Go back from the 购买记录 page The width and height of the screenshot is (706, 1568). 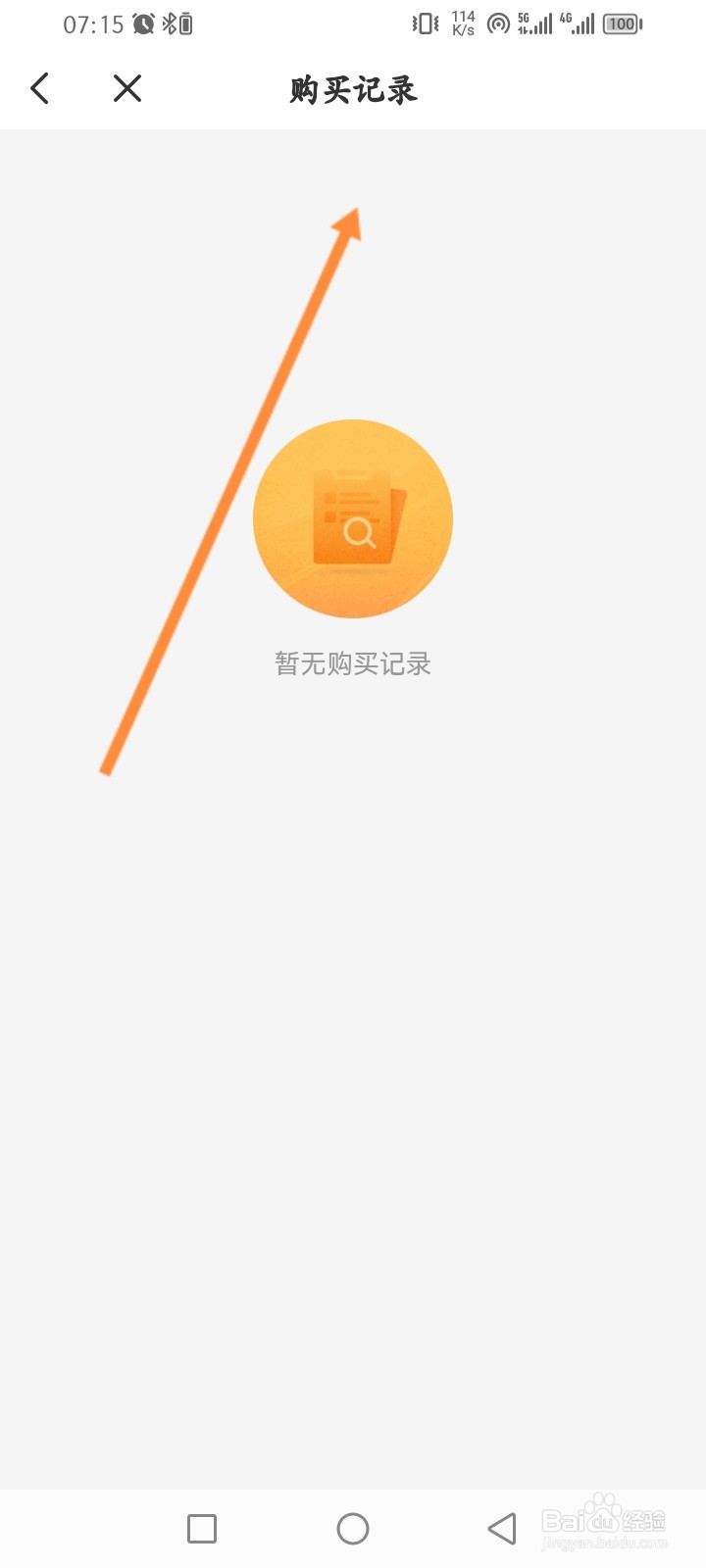40,89
